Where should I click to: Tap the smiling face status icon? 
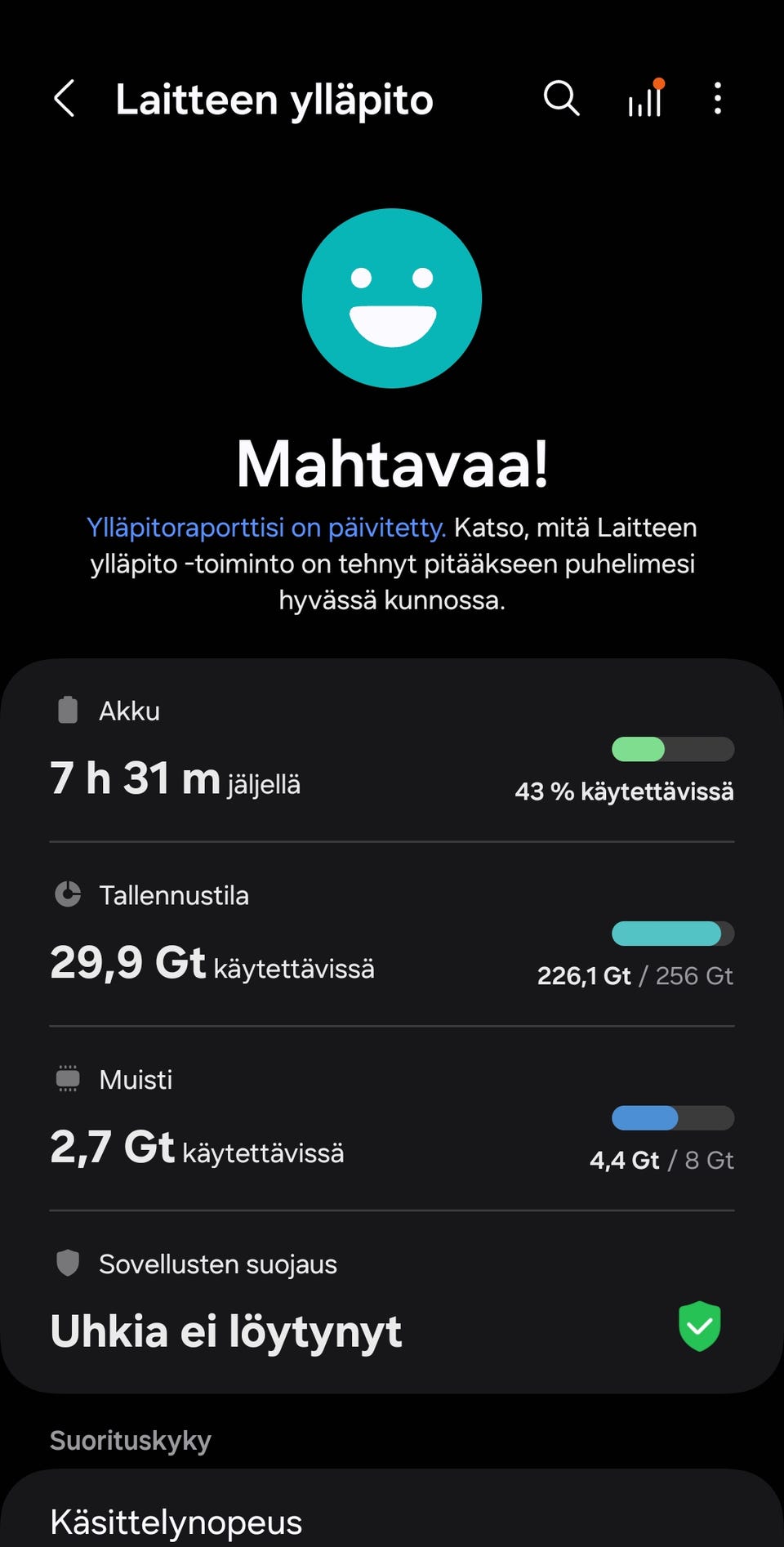click(392, 299)
